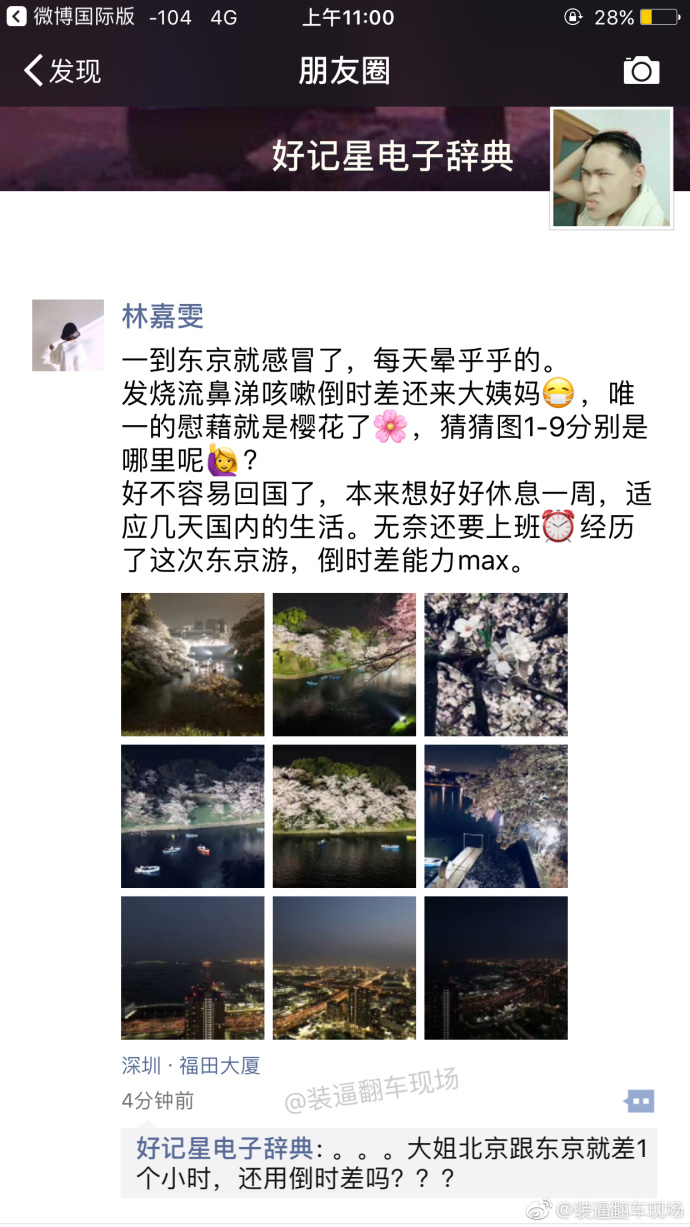Open the name link 林嘉雯
The width and height of the screenshot is (690, 1227).
tap(163, 317)
